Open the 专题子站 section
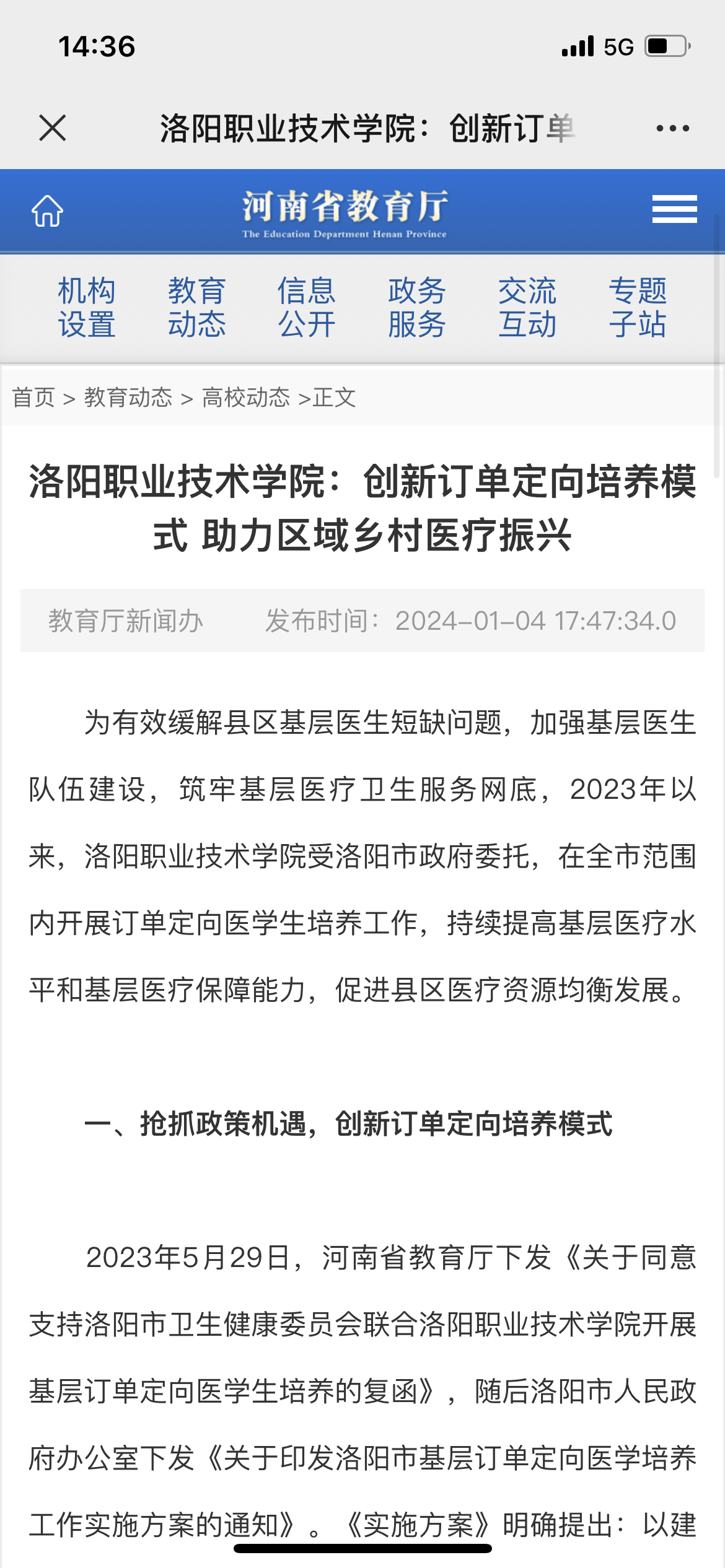The image size is (725, 1568). (638, 308)
